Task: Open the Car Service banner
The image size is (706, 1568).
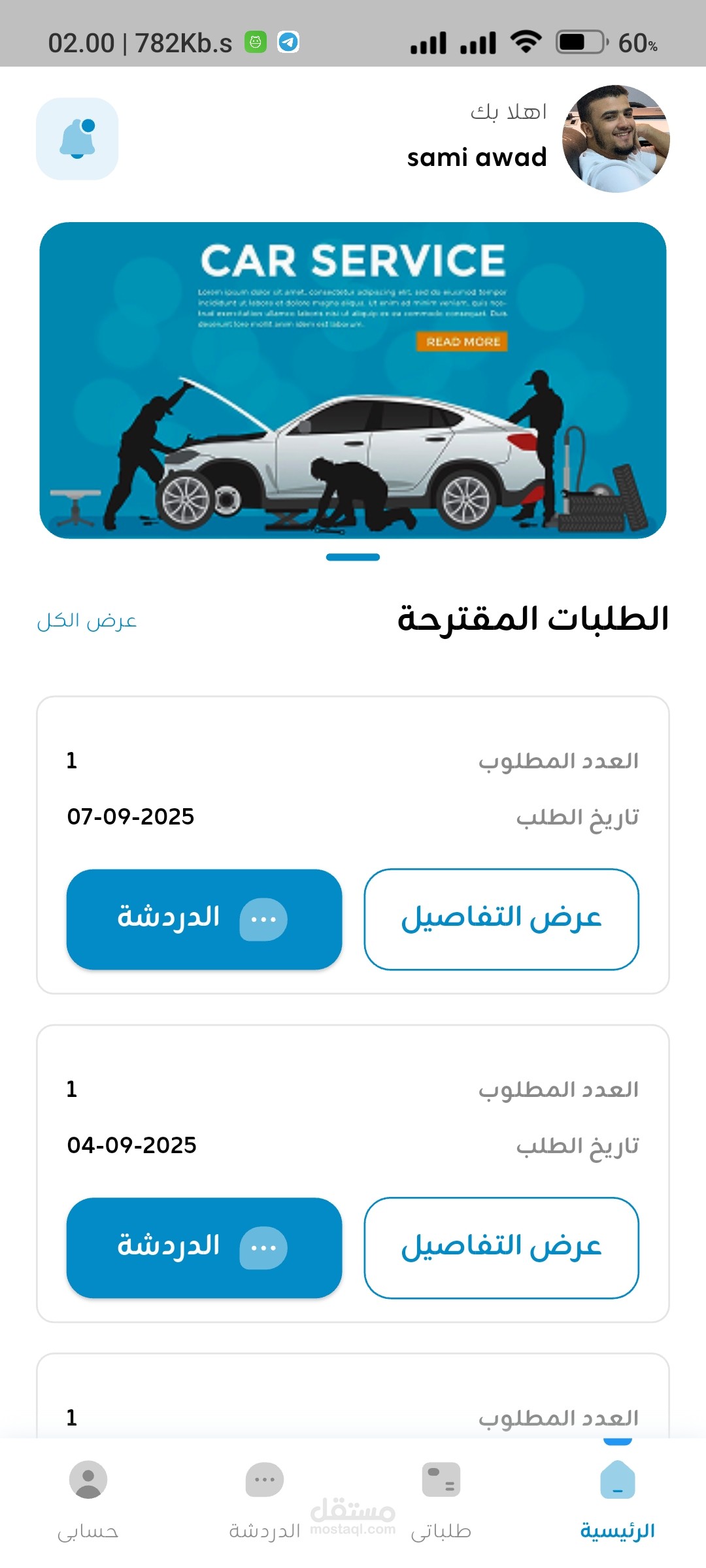Action: pyautogui.click(x=353, y=380)
